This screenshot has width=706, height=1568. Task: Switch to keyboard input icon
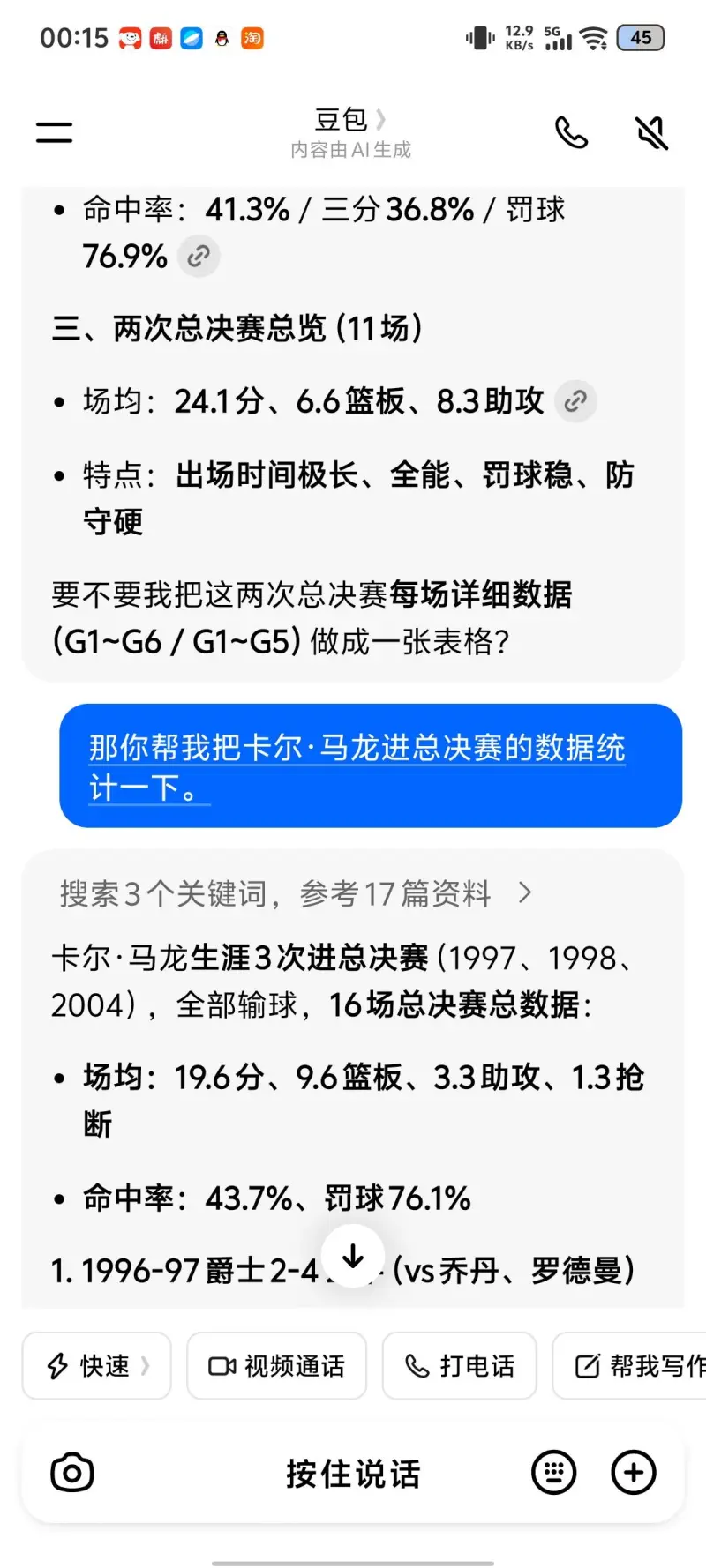click(x=554, y=1472)
